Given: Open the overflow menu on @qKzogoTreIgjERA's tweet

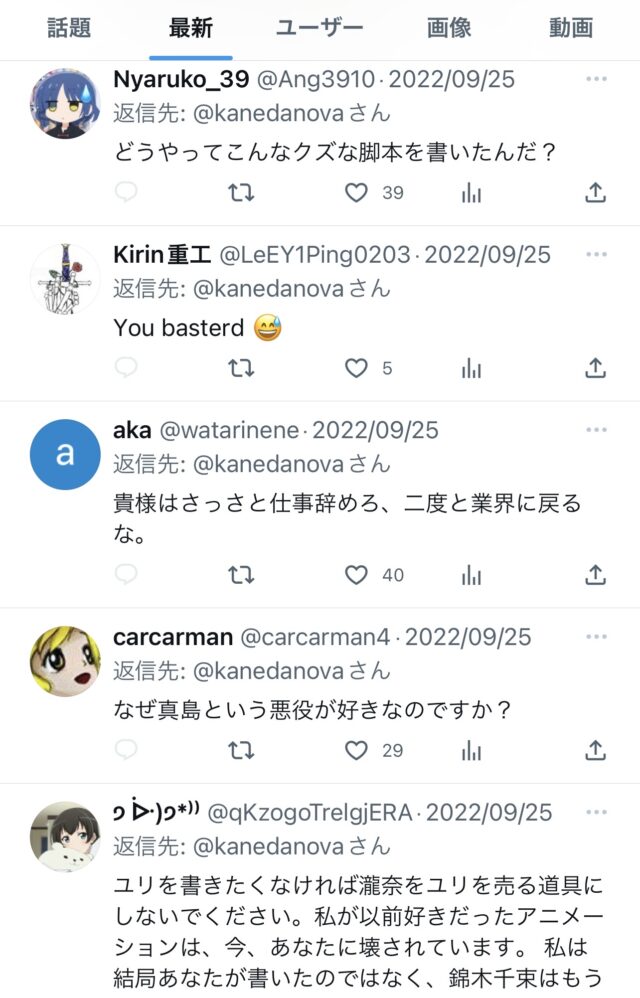Looking at the screenshot, I should pyautogui.click(x=596, y=812).
